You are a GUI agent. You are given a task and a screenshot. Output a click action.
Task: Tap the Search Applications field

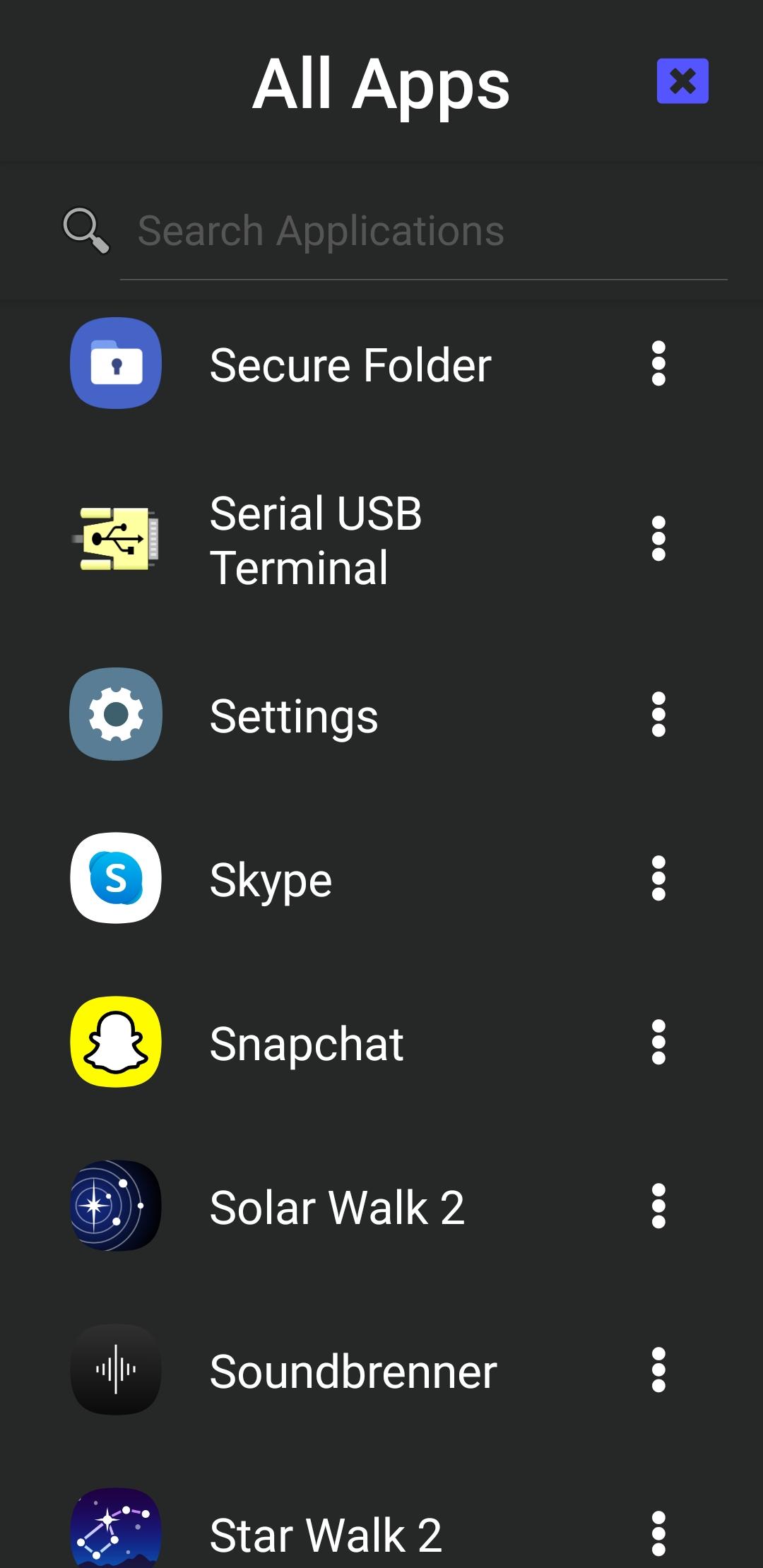(424, 232)
